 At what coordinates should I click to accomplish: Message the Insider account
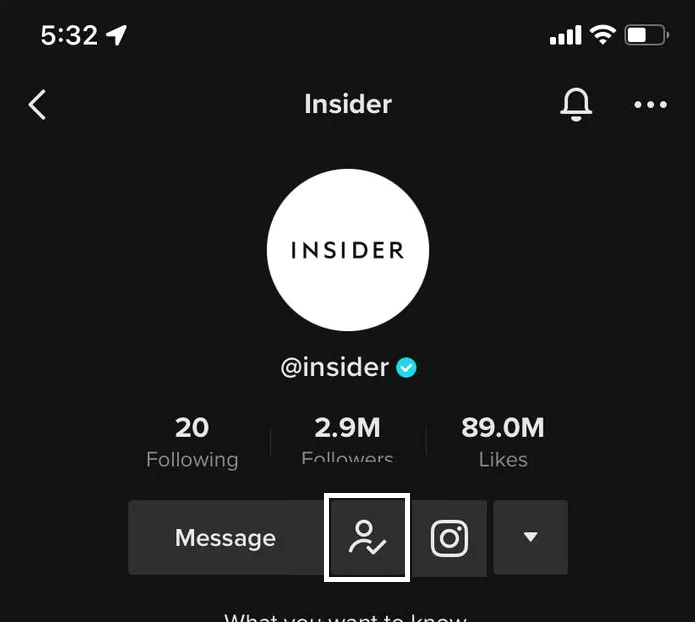[x=225, y=538]
